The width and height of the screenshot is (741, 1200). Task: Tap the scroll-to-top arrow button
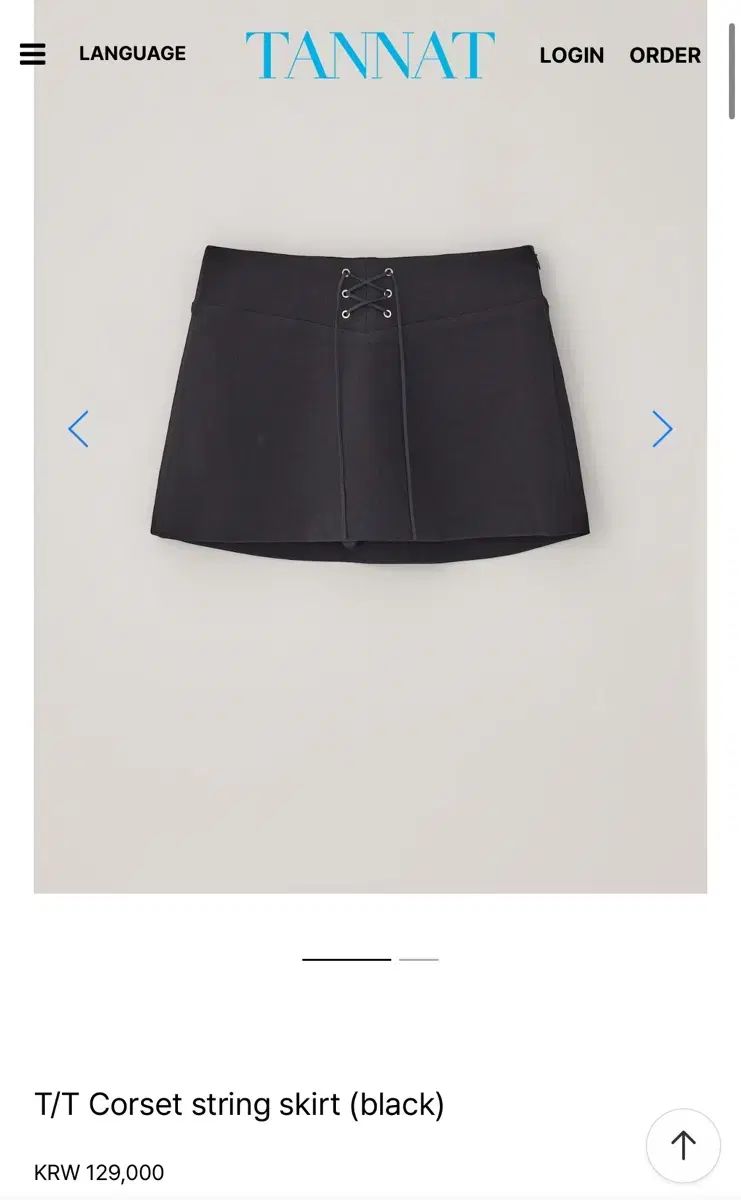(x=683, y=1145)
